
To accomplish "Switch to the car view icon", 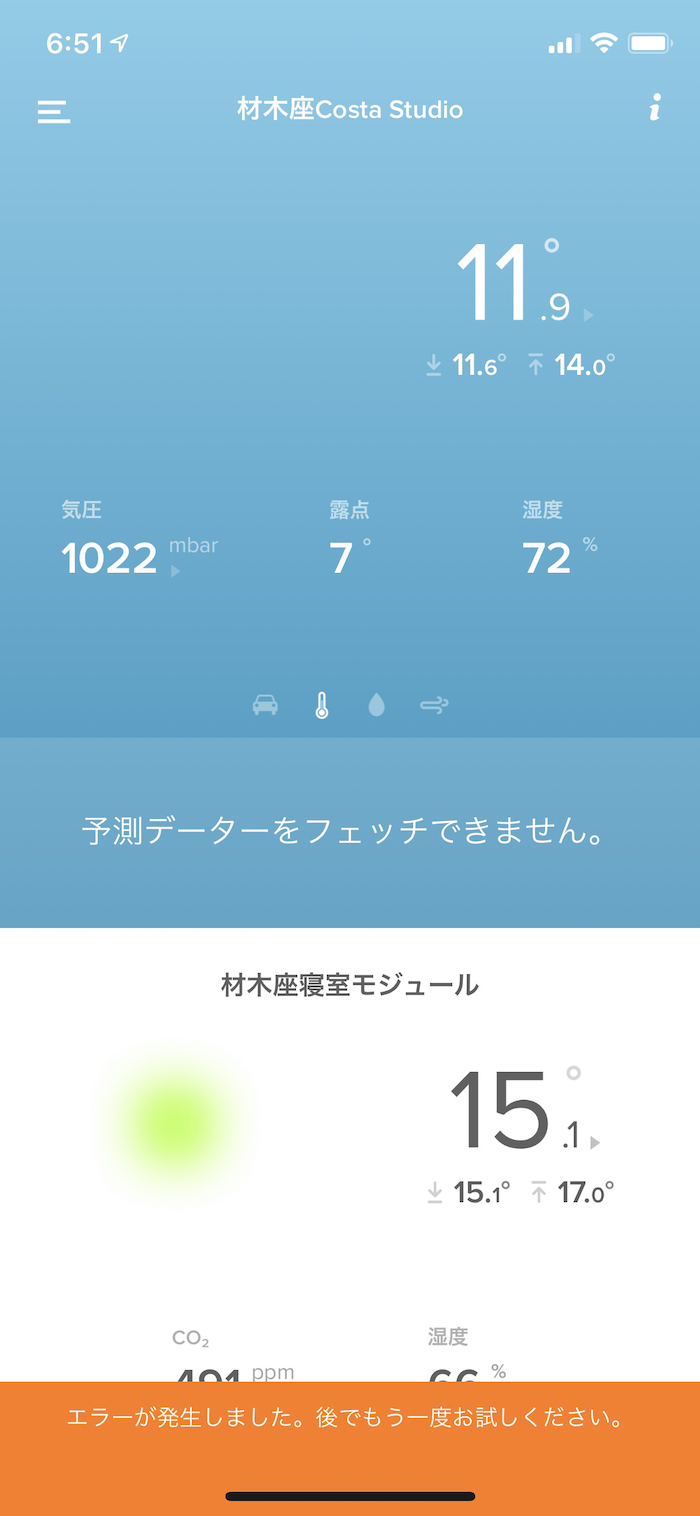I will coord(265,706).
